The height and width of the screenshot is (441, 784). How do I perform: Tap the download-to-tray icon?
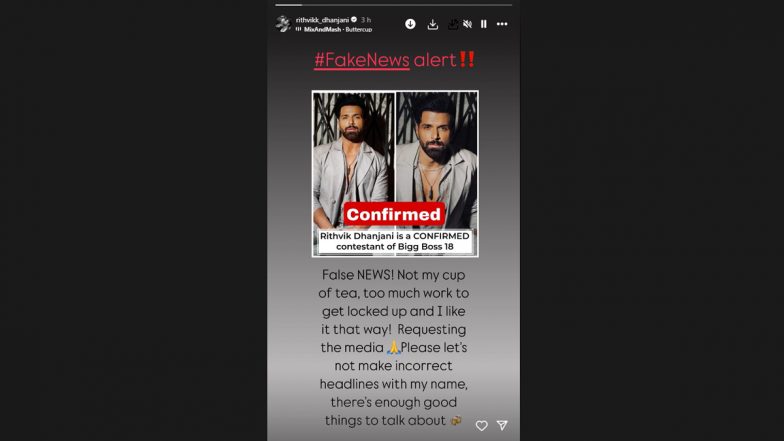tap(432, 24)
